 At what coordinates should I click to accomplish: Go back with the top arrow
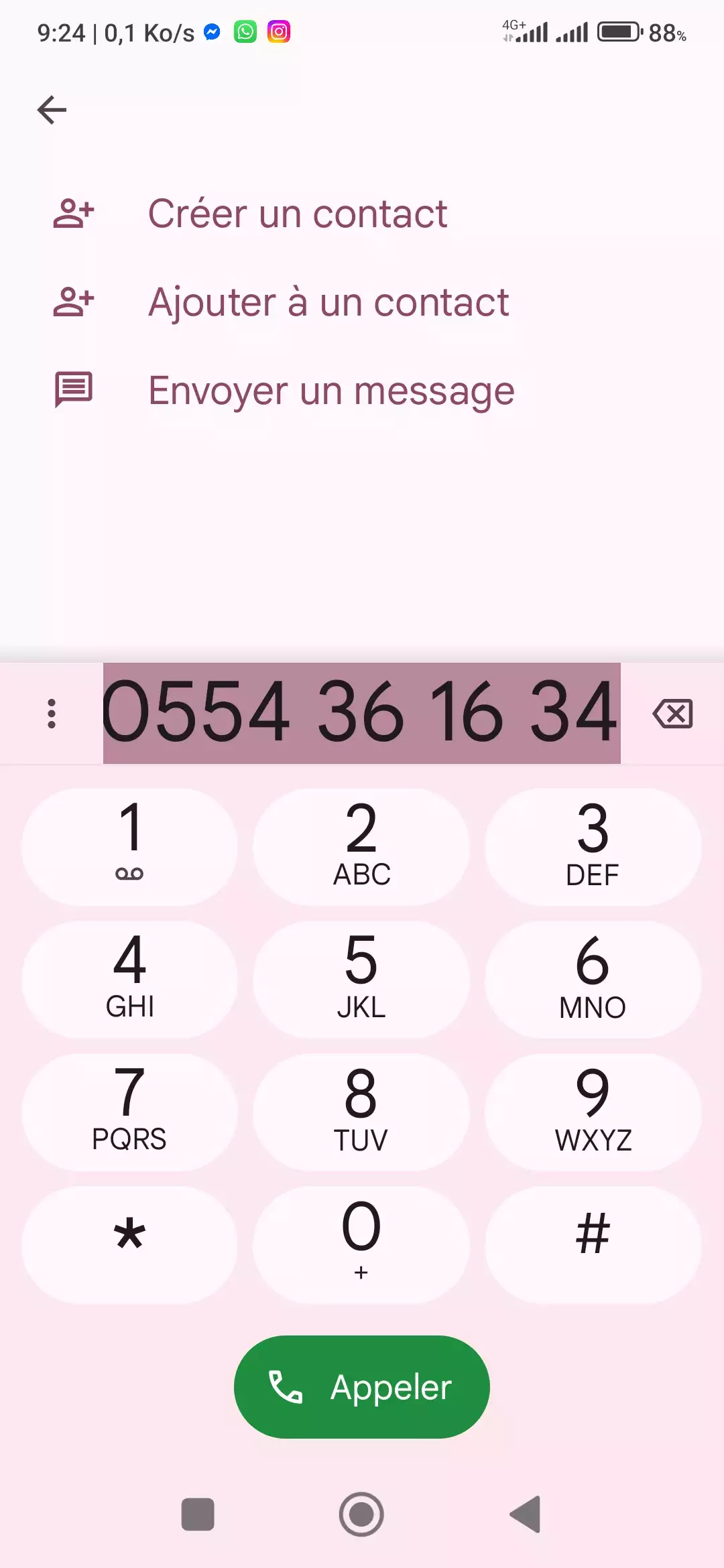pos(52,110)
